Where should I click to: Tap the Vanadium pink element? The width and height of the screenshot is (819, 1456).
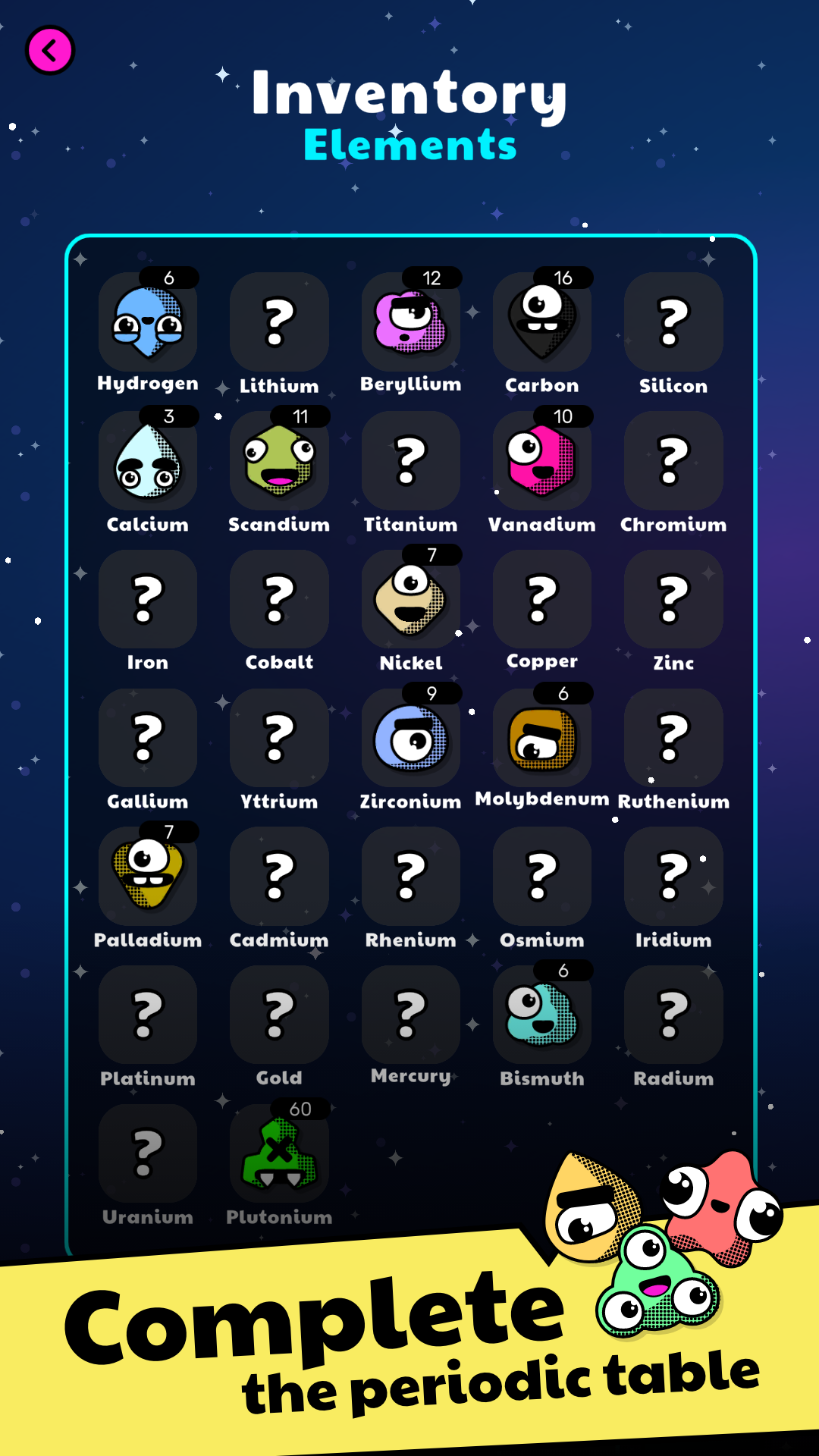coord(541,463)
